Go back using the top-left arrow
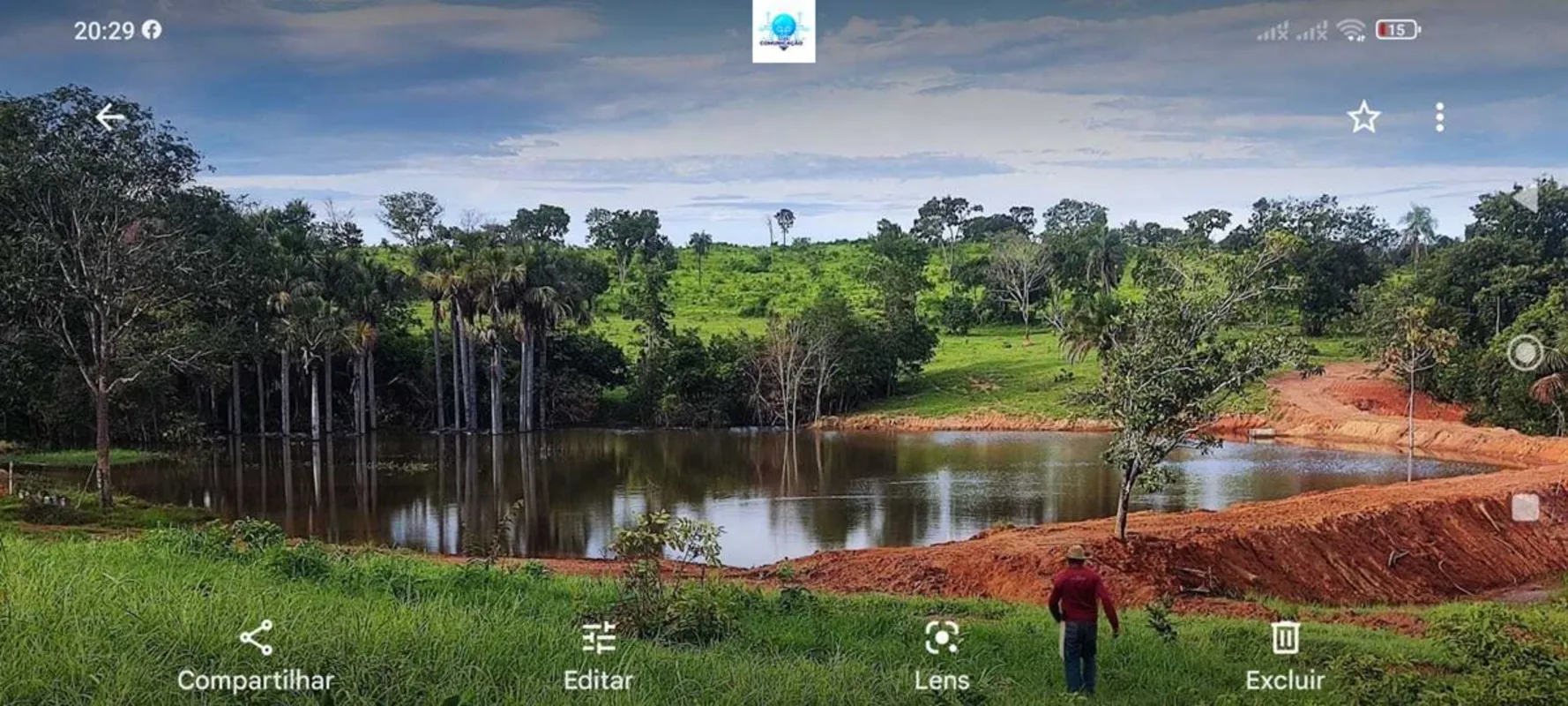Screen dimensions: 1568x706 (111, 117)
